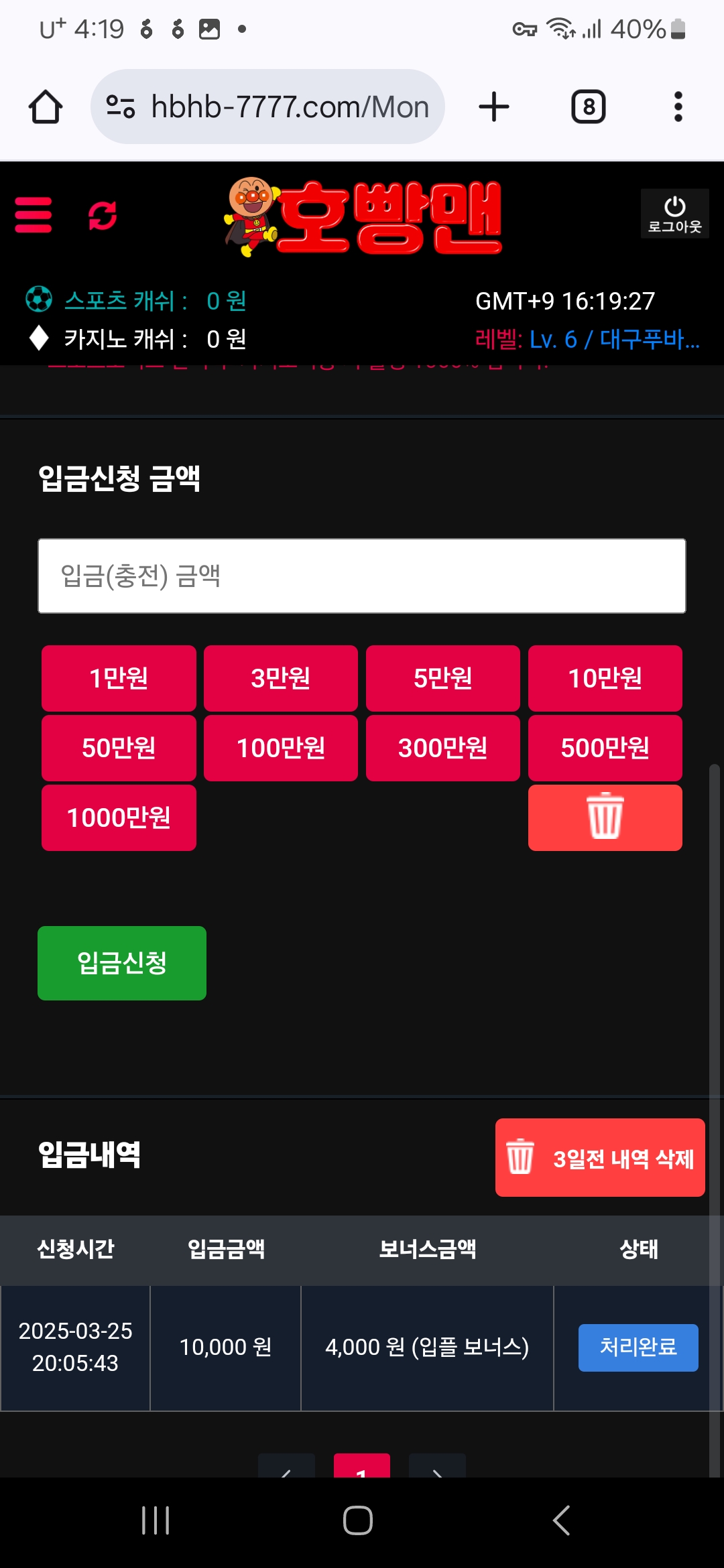
Task: Select the 1만원 amount button
Action: pos(119,678)
